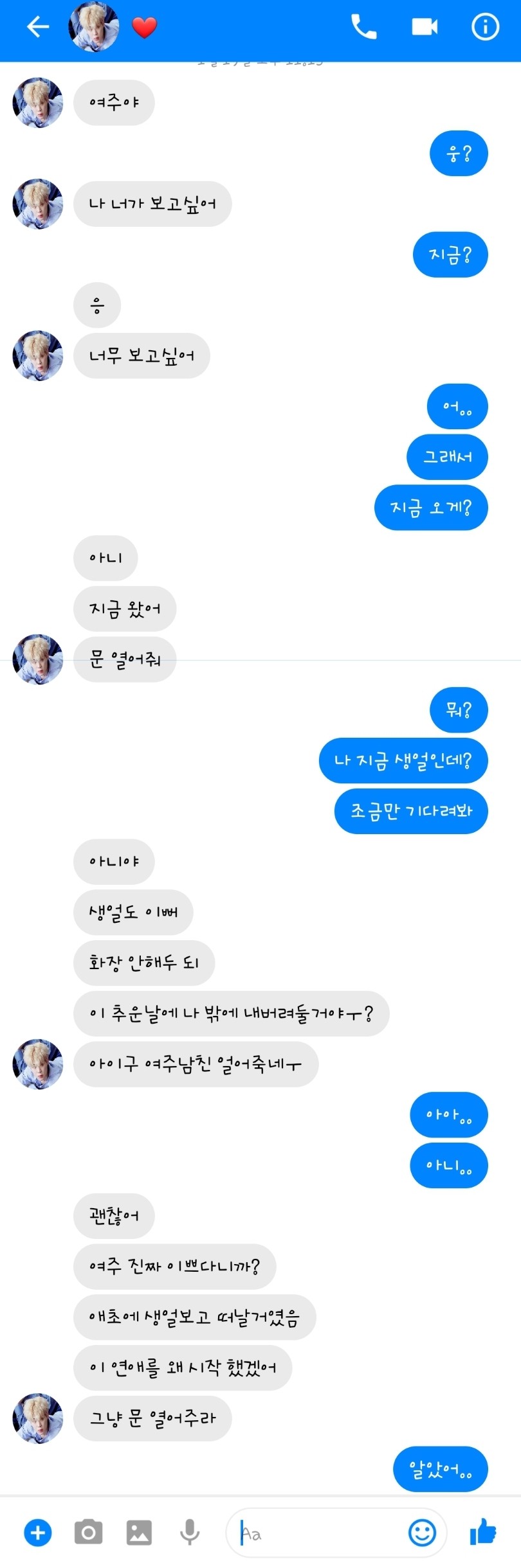Go back to the chat list
Screen dimensions: 521x1568
click(x=37, y=27)
